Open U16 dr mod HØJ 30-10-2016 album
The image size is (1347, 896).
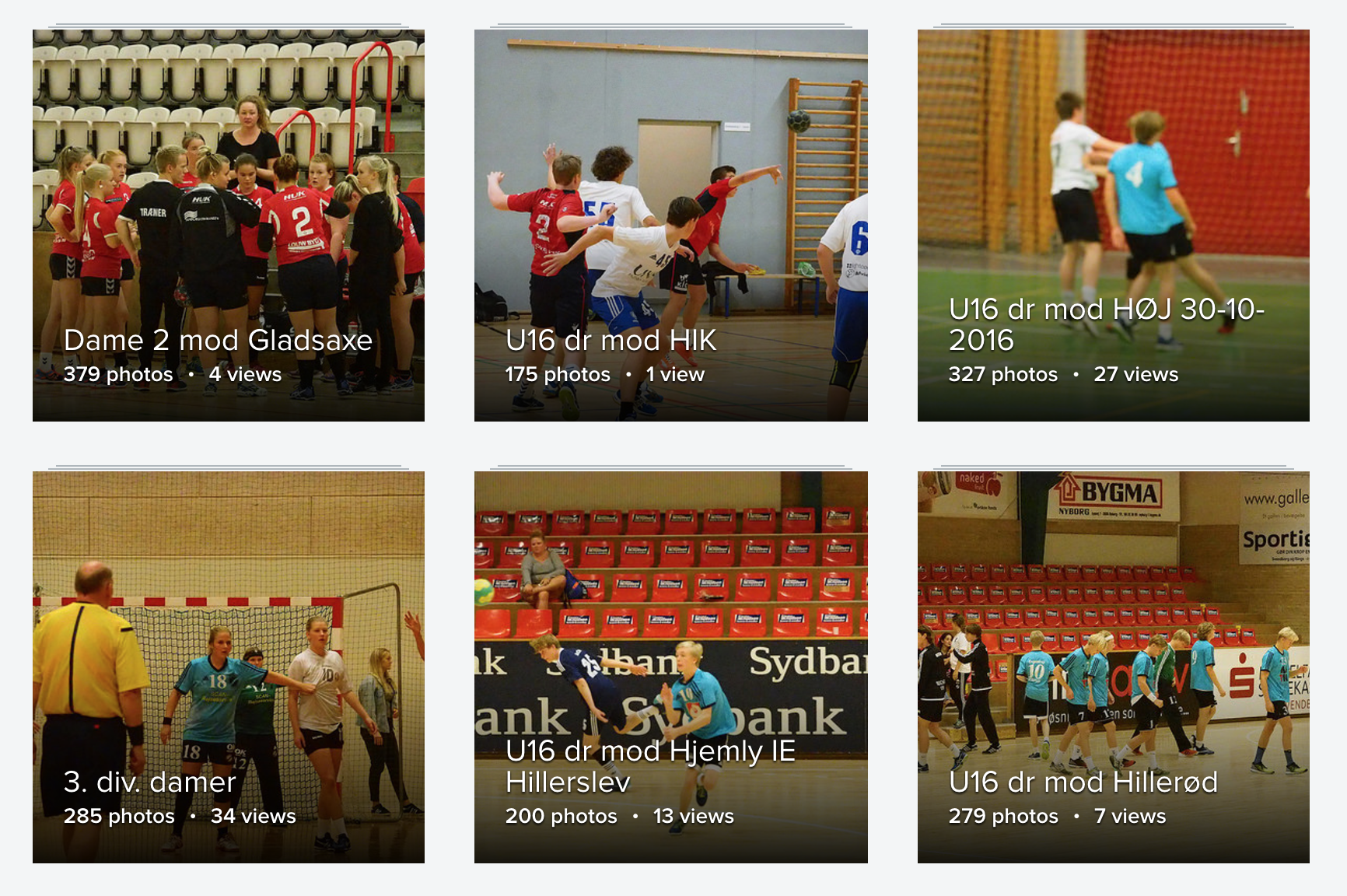(1113, 226)
